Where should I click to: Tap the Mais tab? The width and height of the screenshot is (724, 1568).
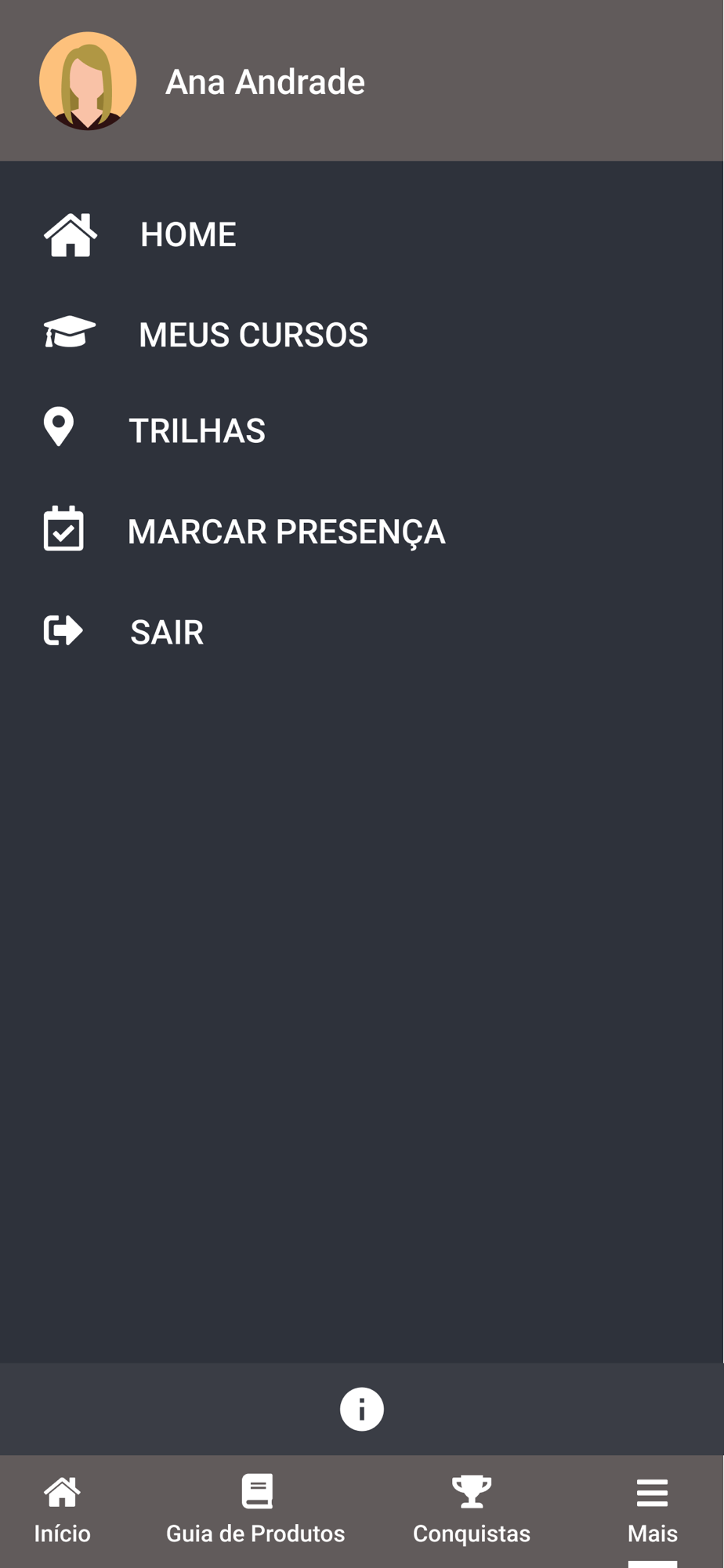[652, 1511]
